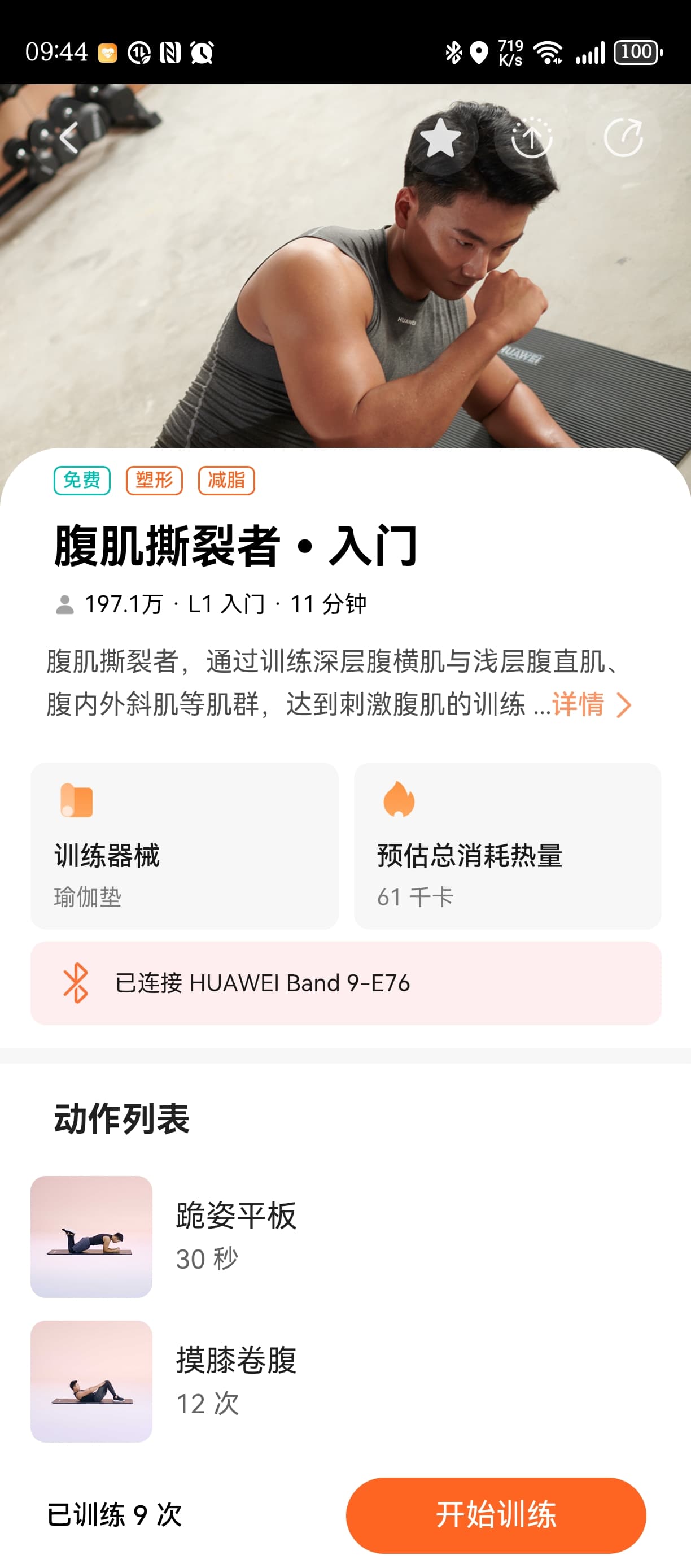Tap the cast upload icon
This screenshot has height=1568, width=691.
pos(532,138)
